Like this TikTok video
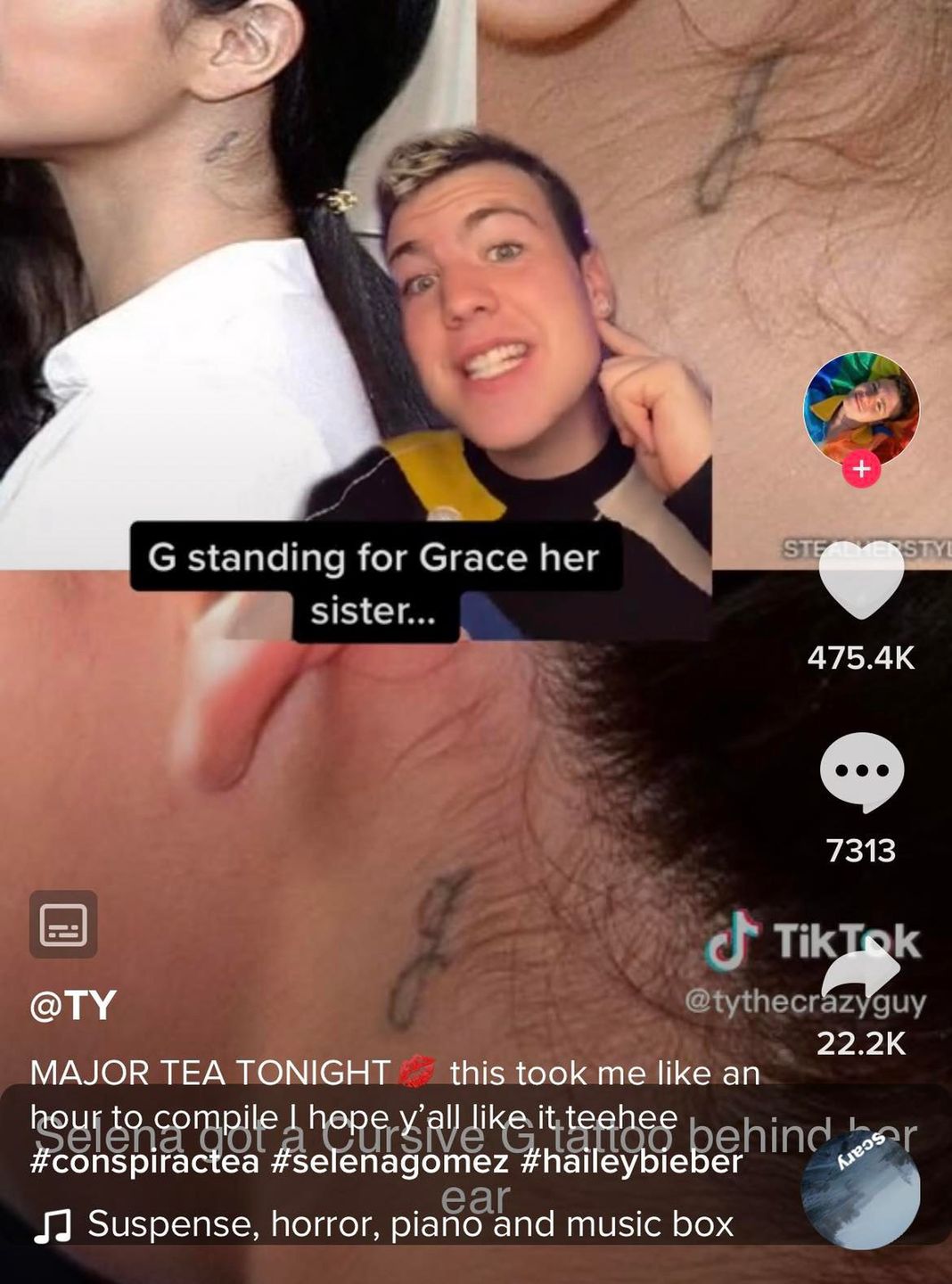 (x=860, y=581)
